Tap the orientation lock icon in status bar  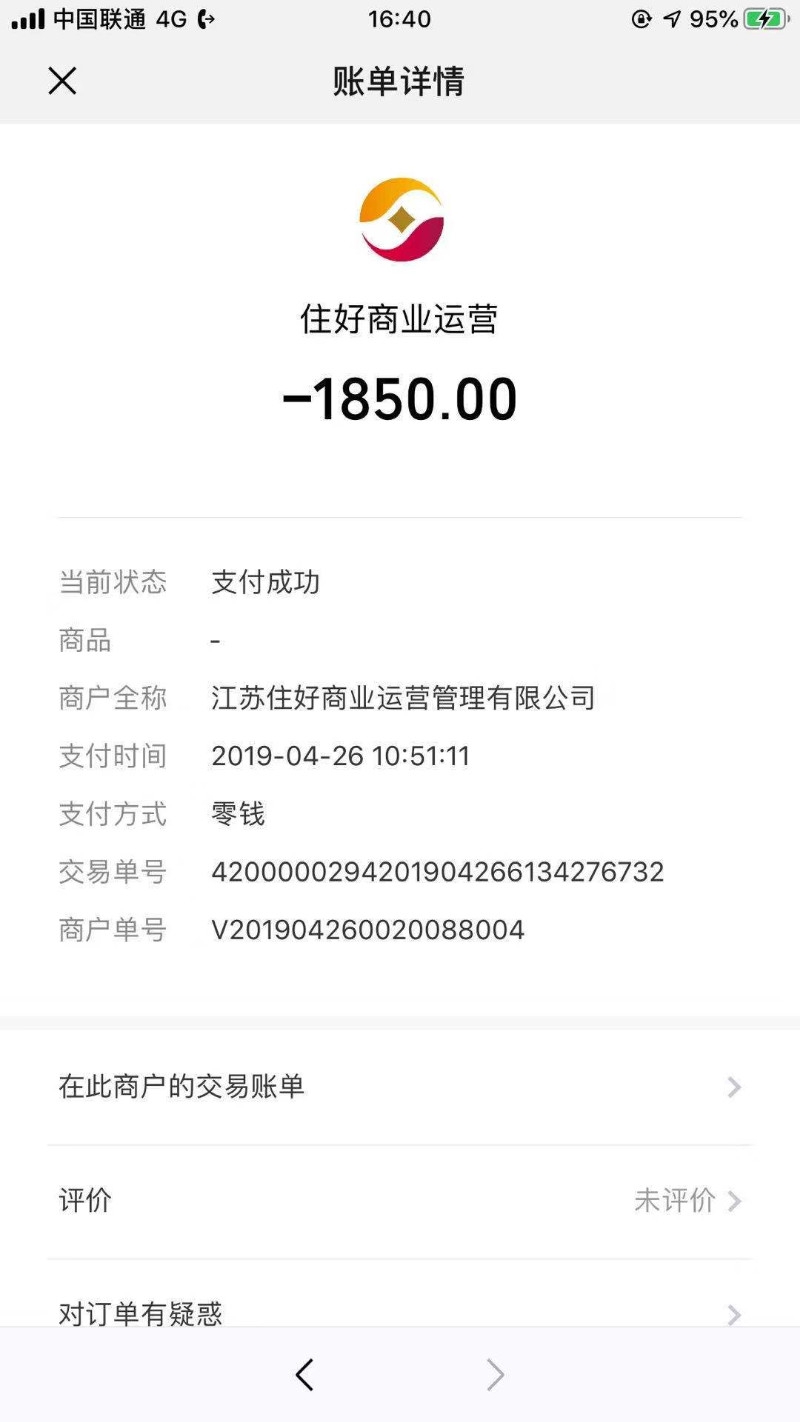tap(641, 18)
